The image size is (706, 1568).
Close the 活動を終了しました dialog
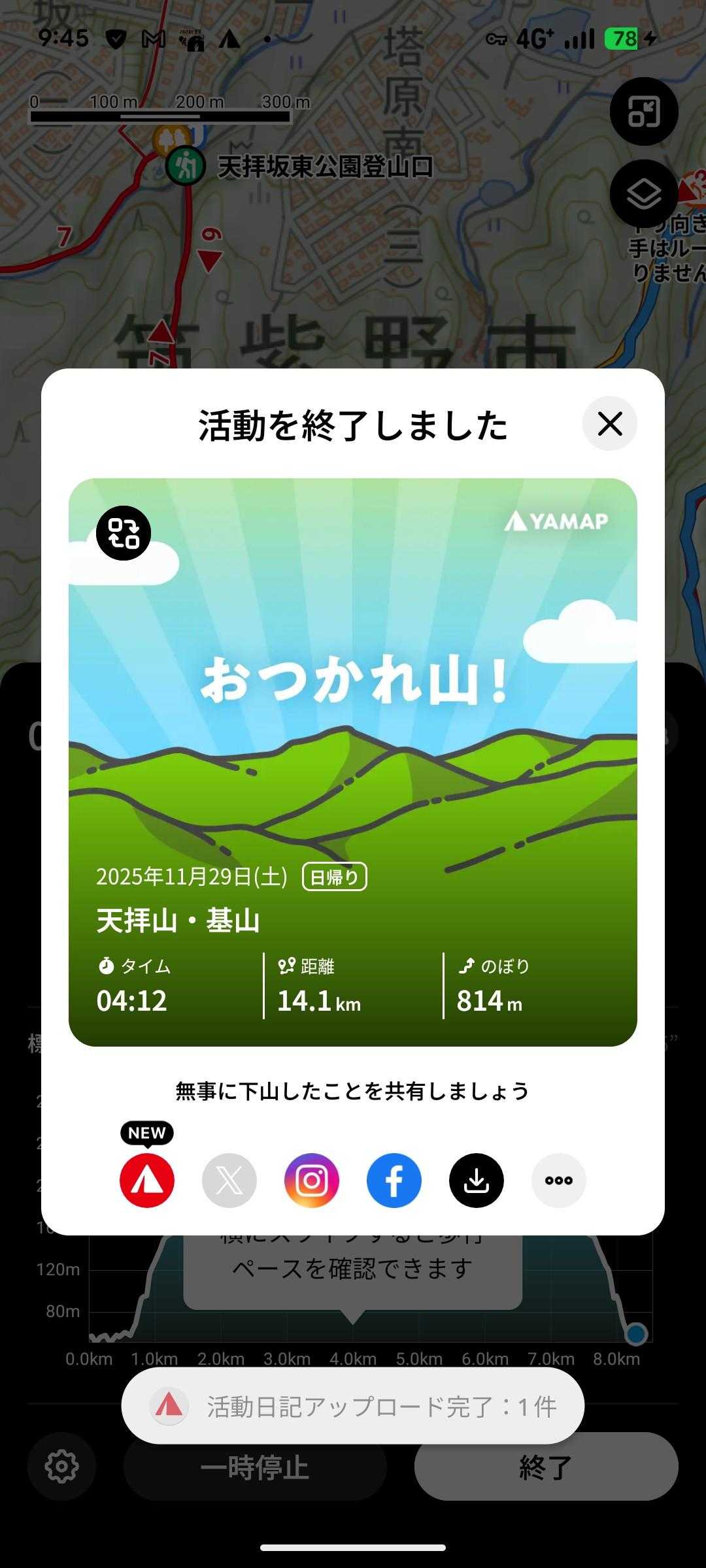coord(609,423)
